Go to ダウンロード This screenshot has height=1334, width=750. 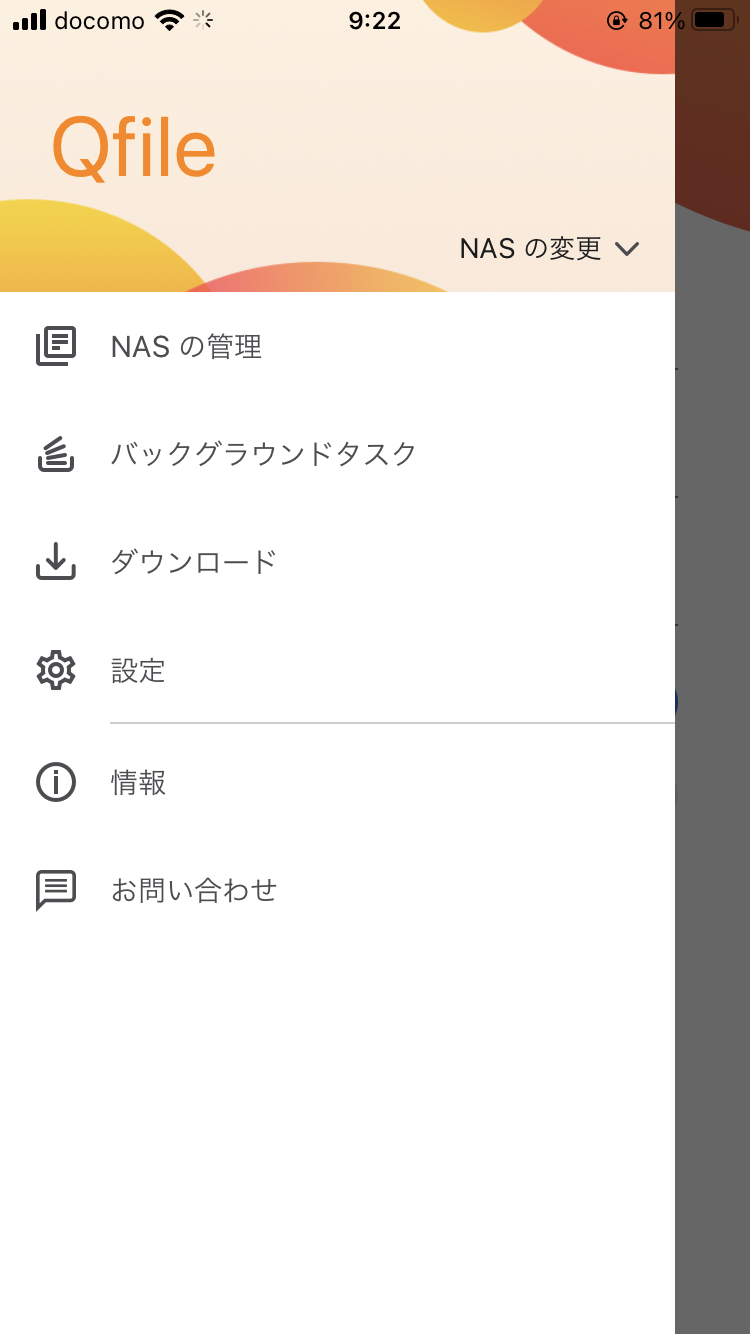tap(193, 562)
